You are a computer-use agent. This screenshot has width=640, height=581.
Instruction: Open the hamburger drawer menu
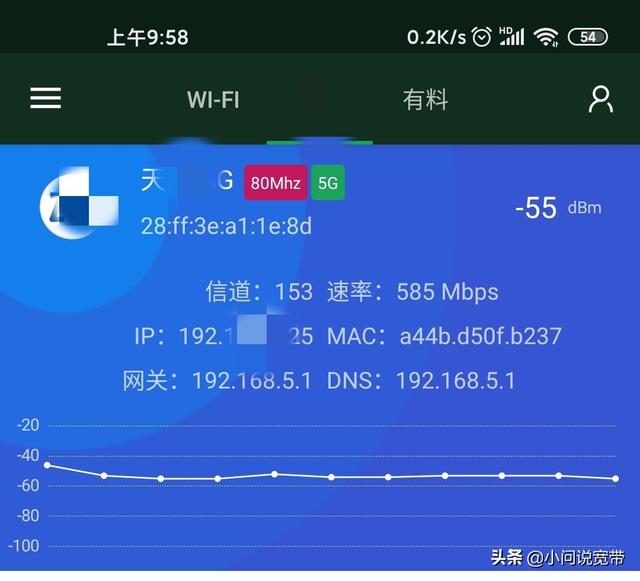(46, 98)
